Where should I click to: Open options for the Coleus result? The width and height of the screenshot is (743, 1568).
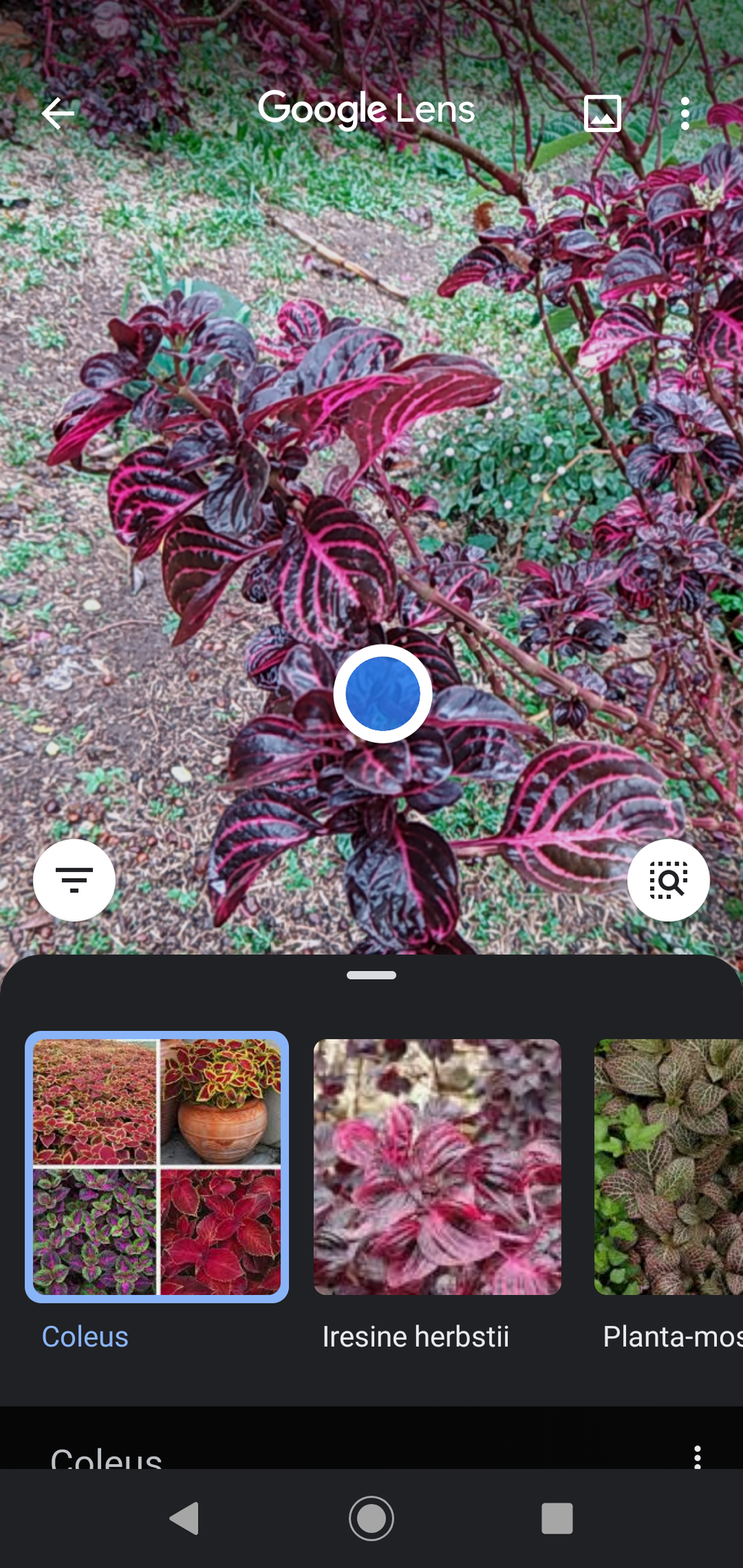coord(697,1455)
